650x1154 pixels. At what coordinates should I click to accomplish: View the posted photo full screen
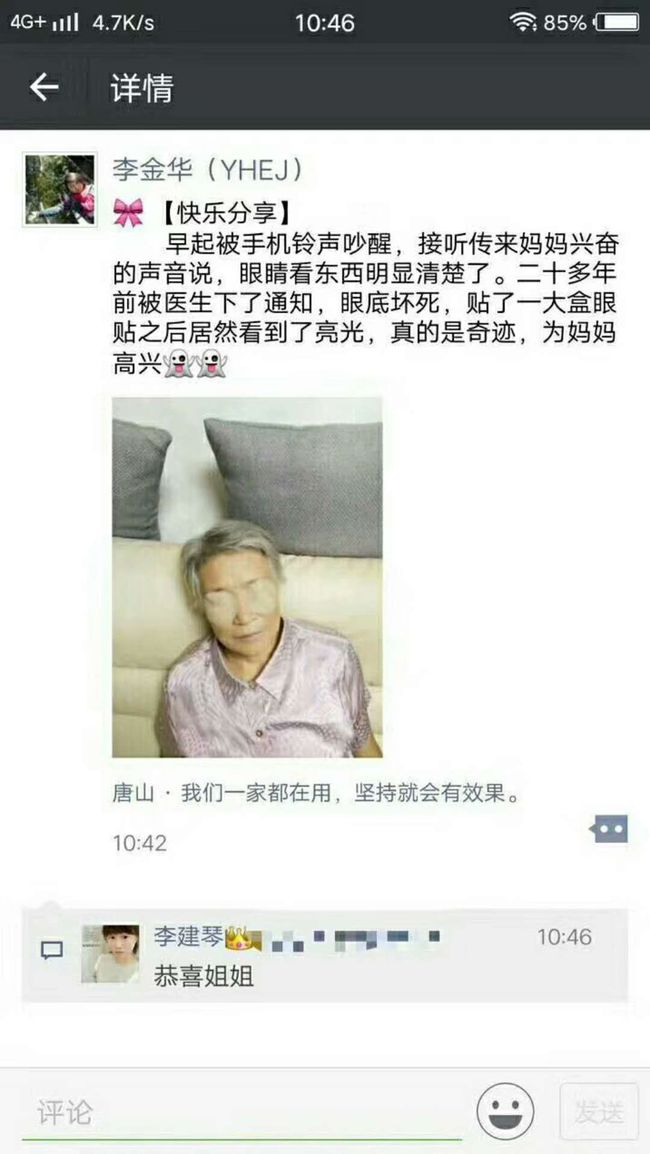pos(247,578)
